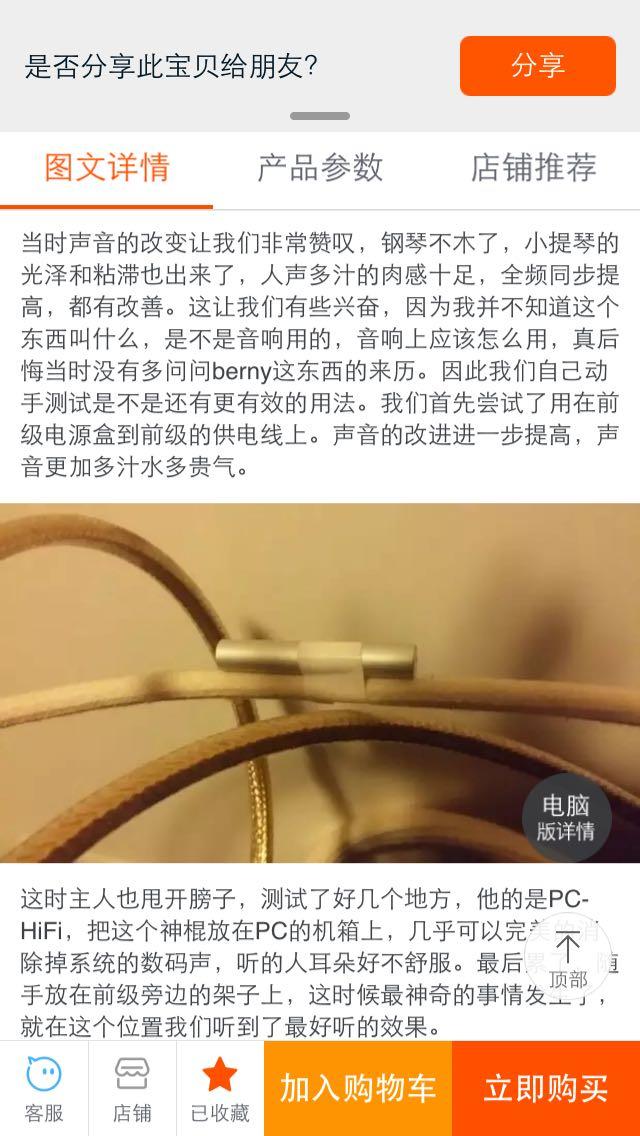The width and height of the screenshot is (640, 1136).
Task: View the 电脑版详情 desktop version
Action: pos(566,817)
